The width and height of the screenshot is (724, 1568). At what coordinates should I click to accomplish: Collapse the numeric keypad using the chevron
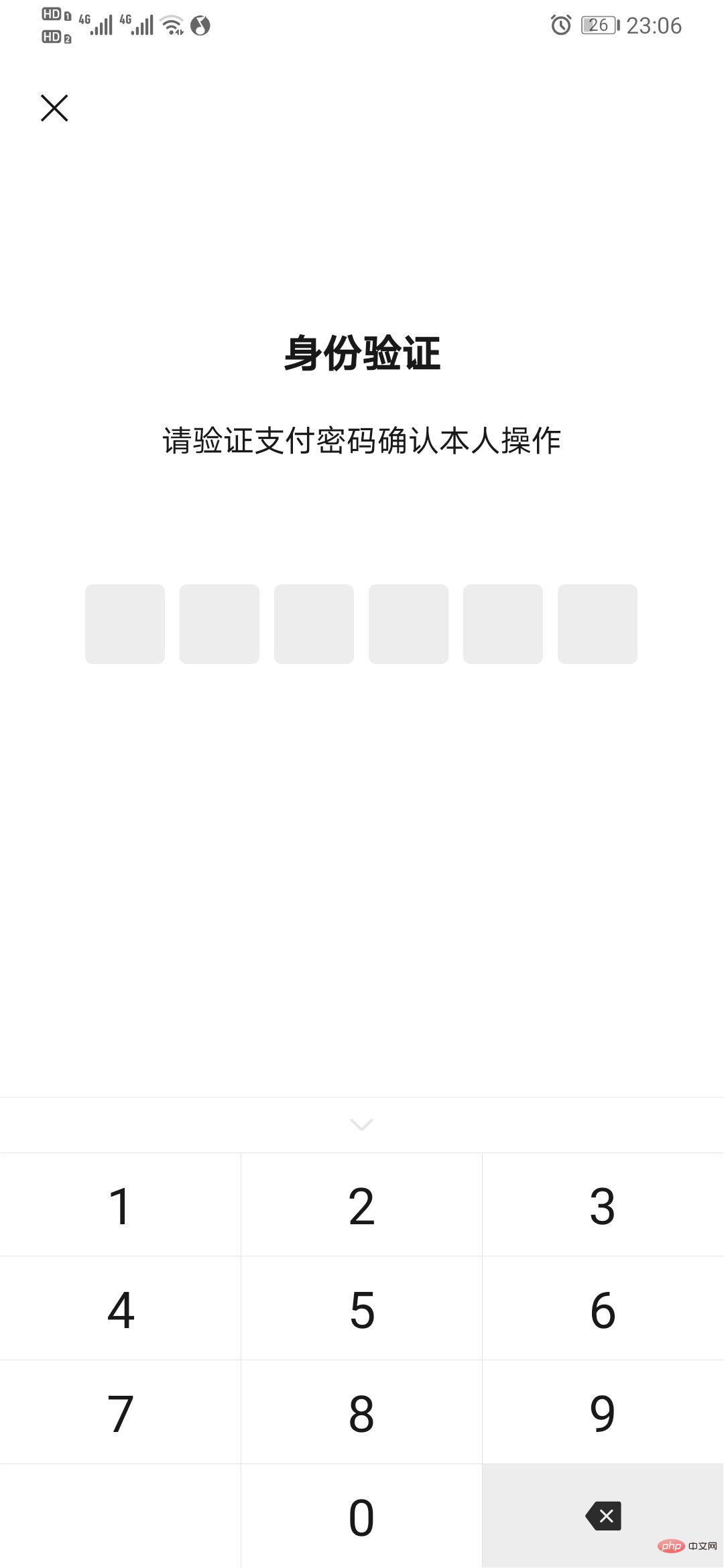(x=362, y=1124)
